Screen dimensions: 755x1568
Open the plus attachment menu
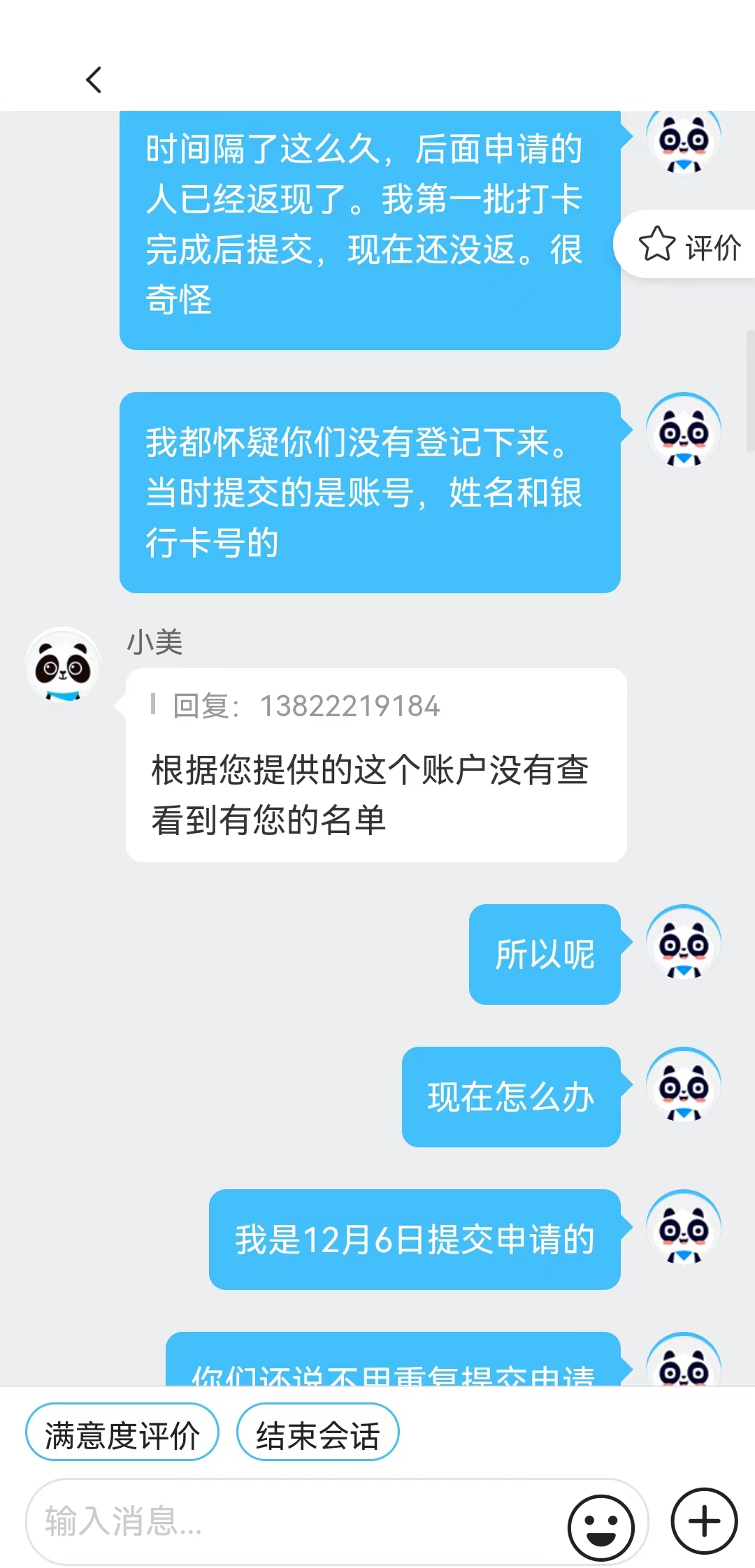pos(705,1521)
